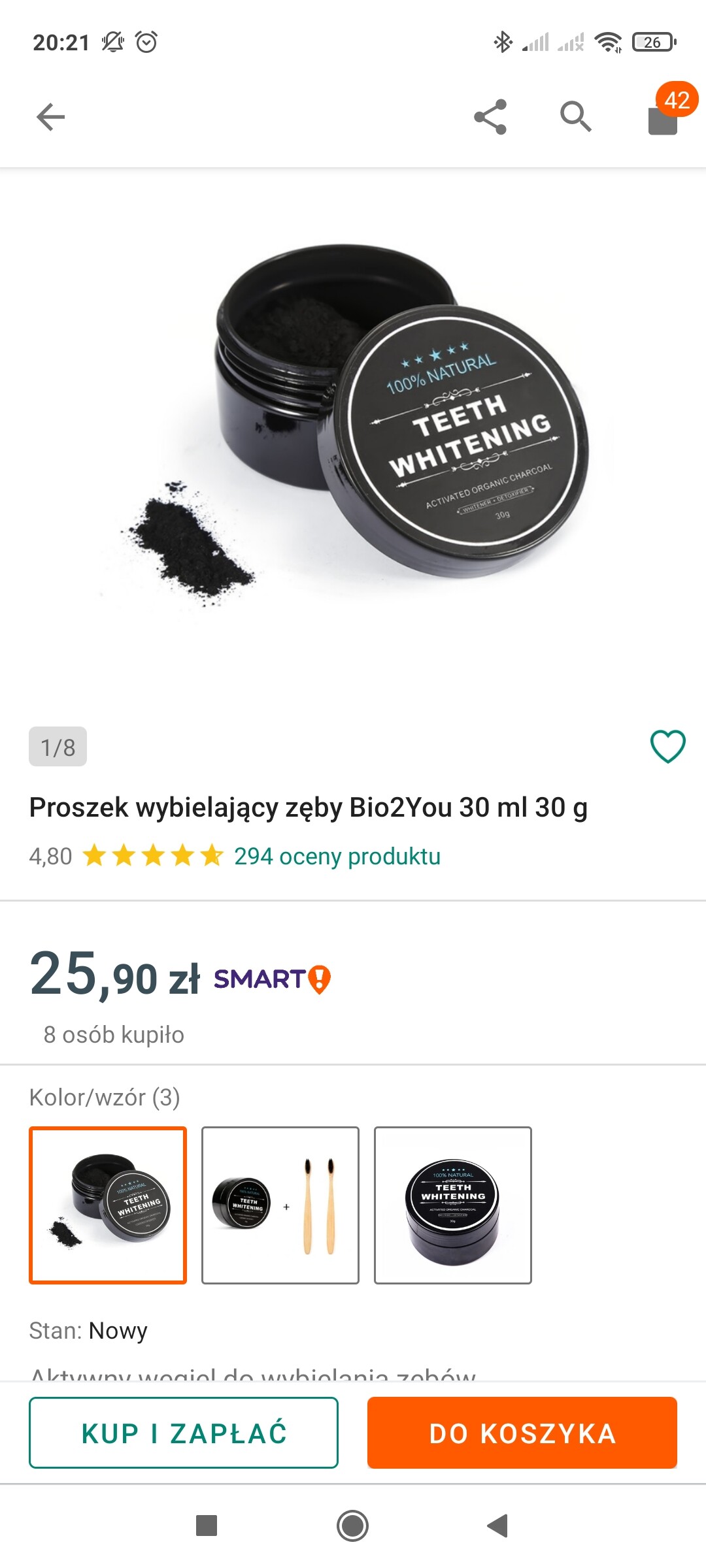Open the 294 oceny produktu link
Image resolution: width=706 pixels, height=1568 pixels.
click(337, 856)
